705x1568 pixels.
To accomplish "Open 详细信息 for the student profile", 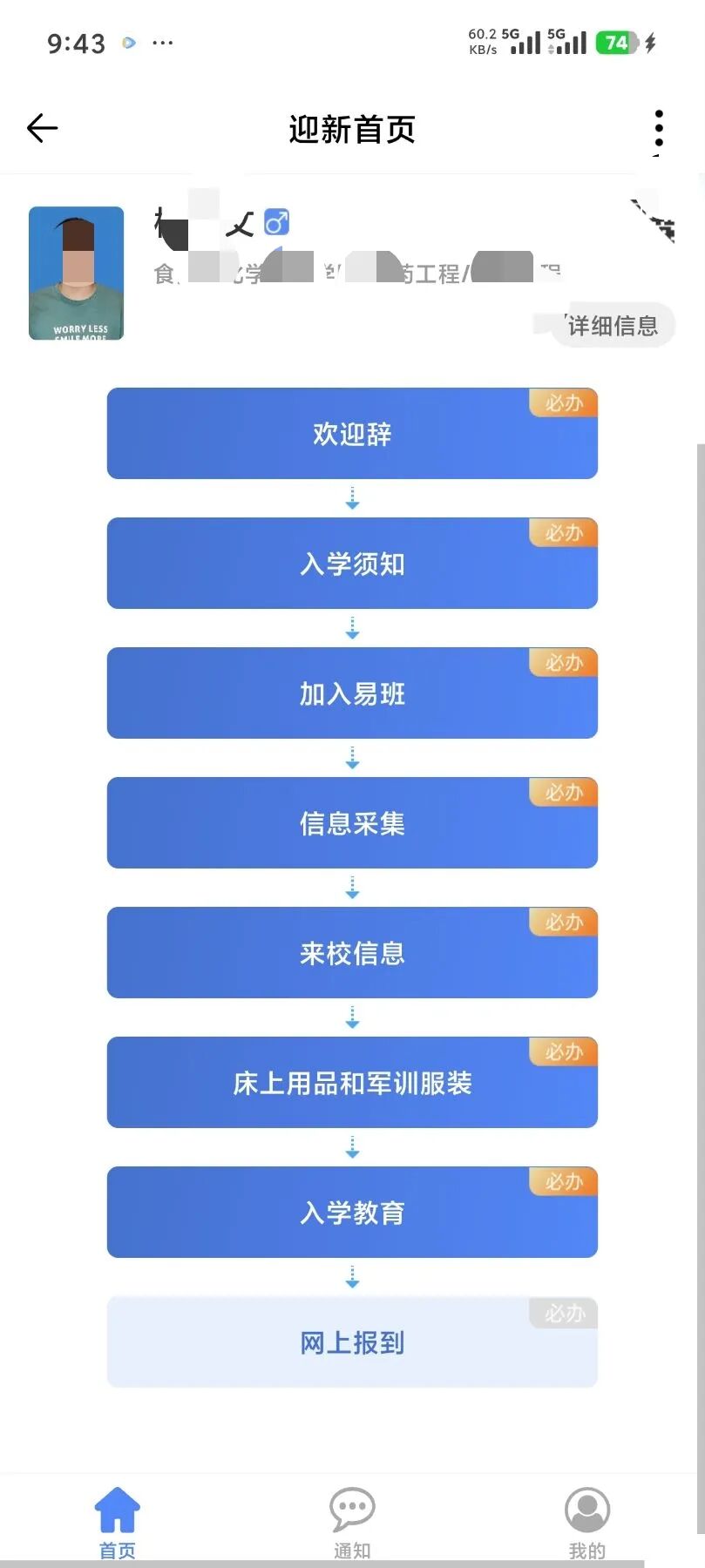I will 613,326.
